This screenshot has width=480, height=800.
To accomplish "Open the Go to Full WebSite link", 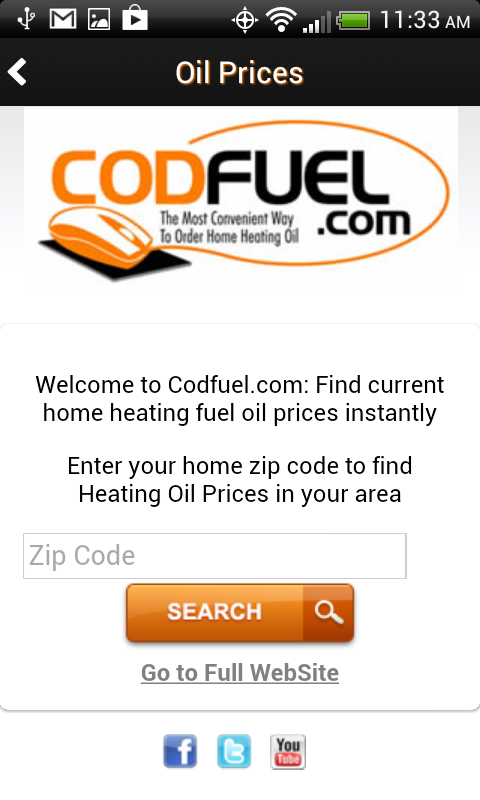I will click(x=240, y=673).
